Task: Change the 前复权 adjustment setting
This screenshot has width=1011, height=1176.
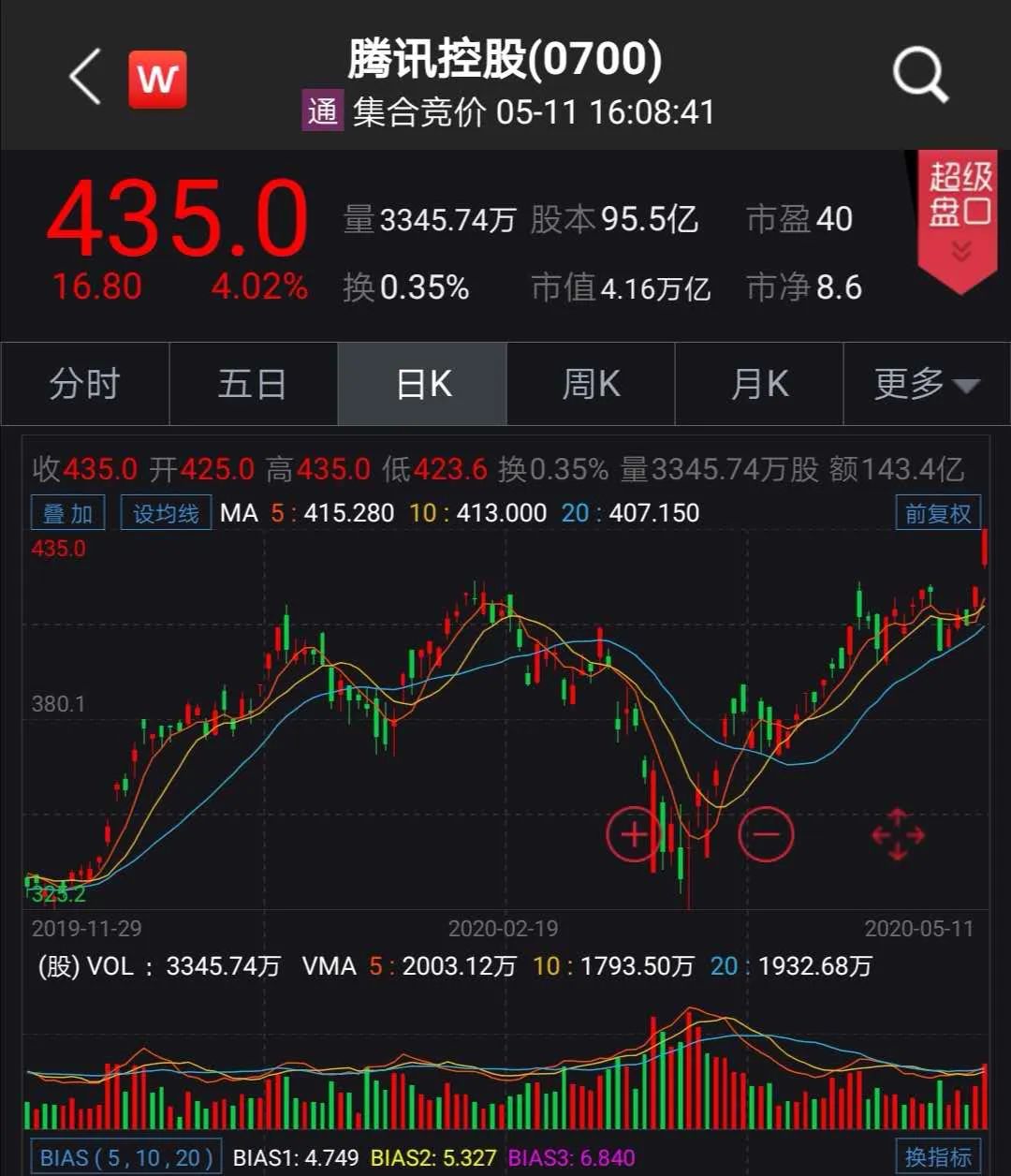Action: 938,513
